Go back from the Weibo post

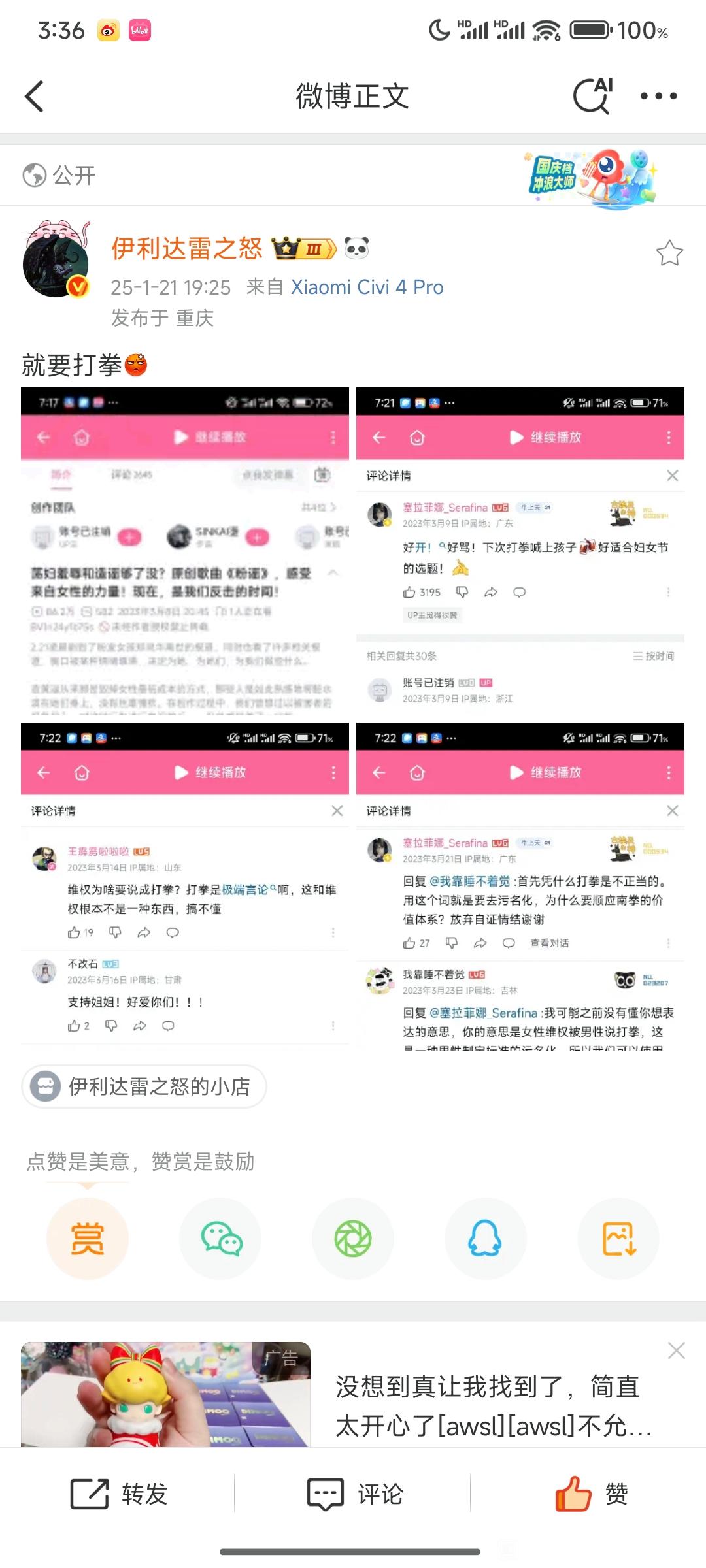click(x=35, y=97)
